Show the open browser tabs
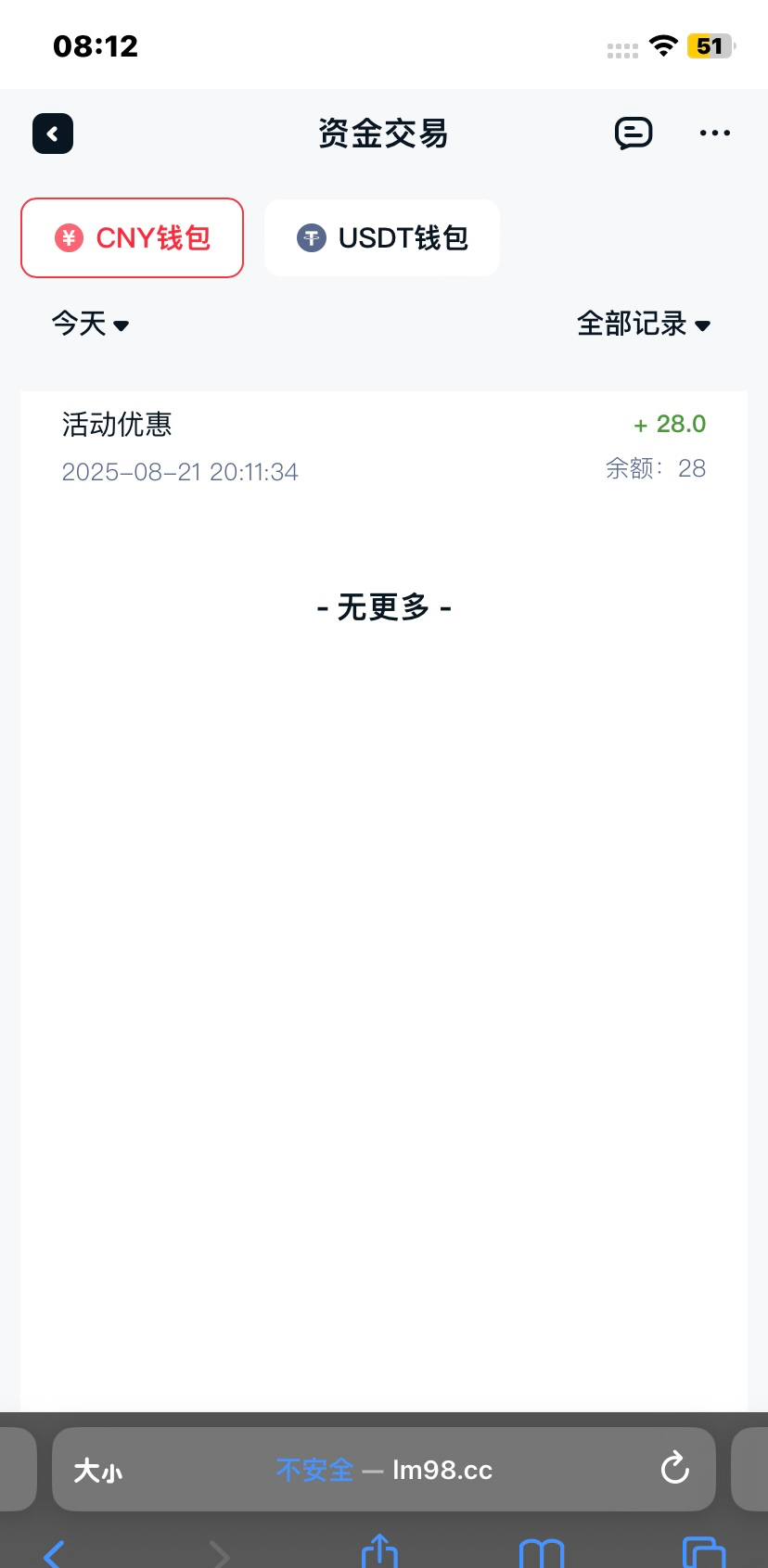768x1568 pixels. (703, 1552)
